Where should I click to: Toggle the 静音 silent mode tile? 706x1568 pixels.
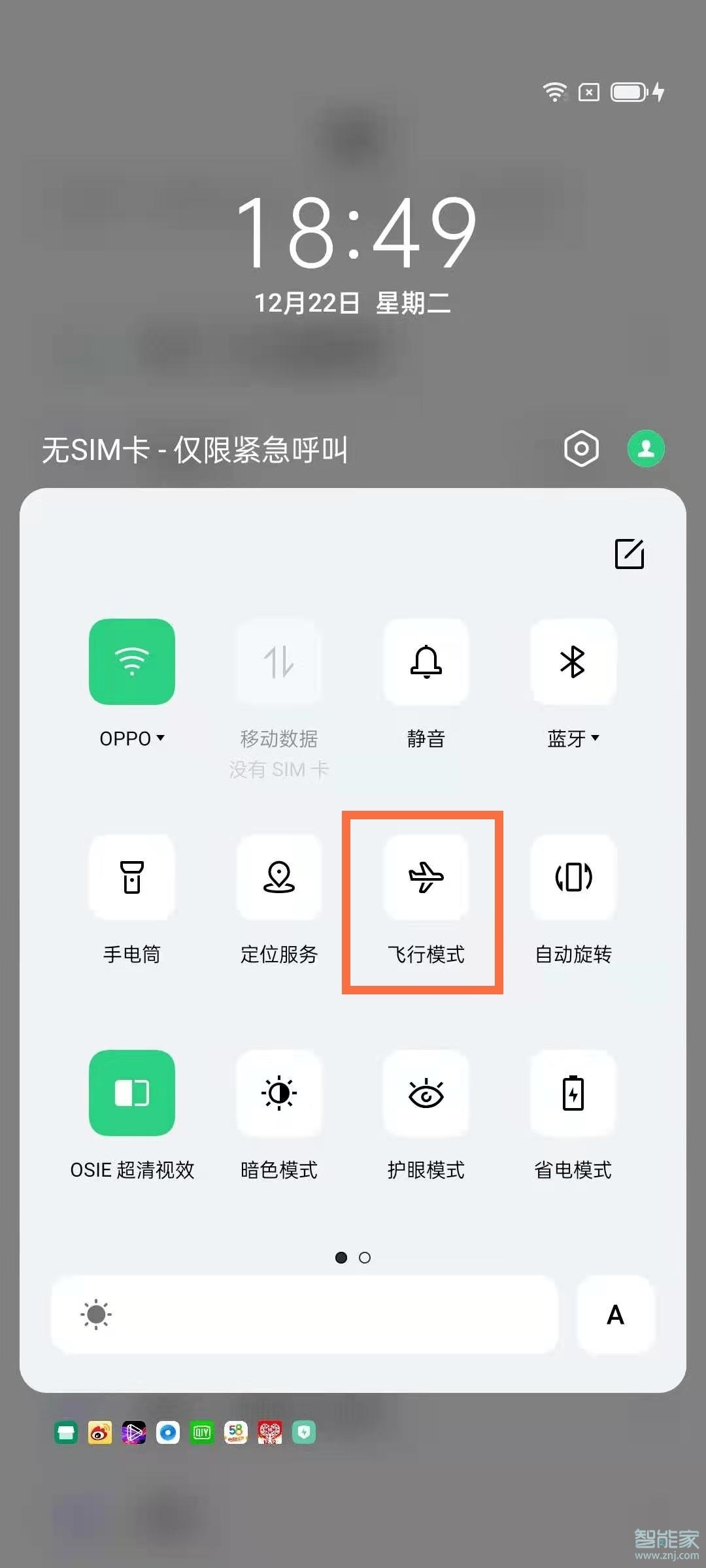pyautogui.click(x=426, y=662)
